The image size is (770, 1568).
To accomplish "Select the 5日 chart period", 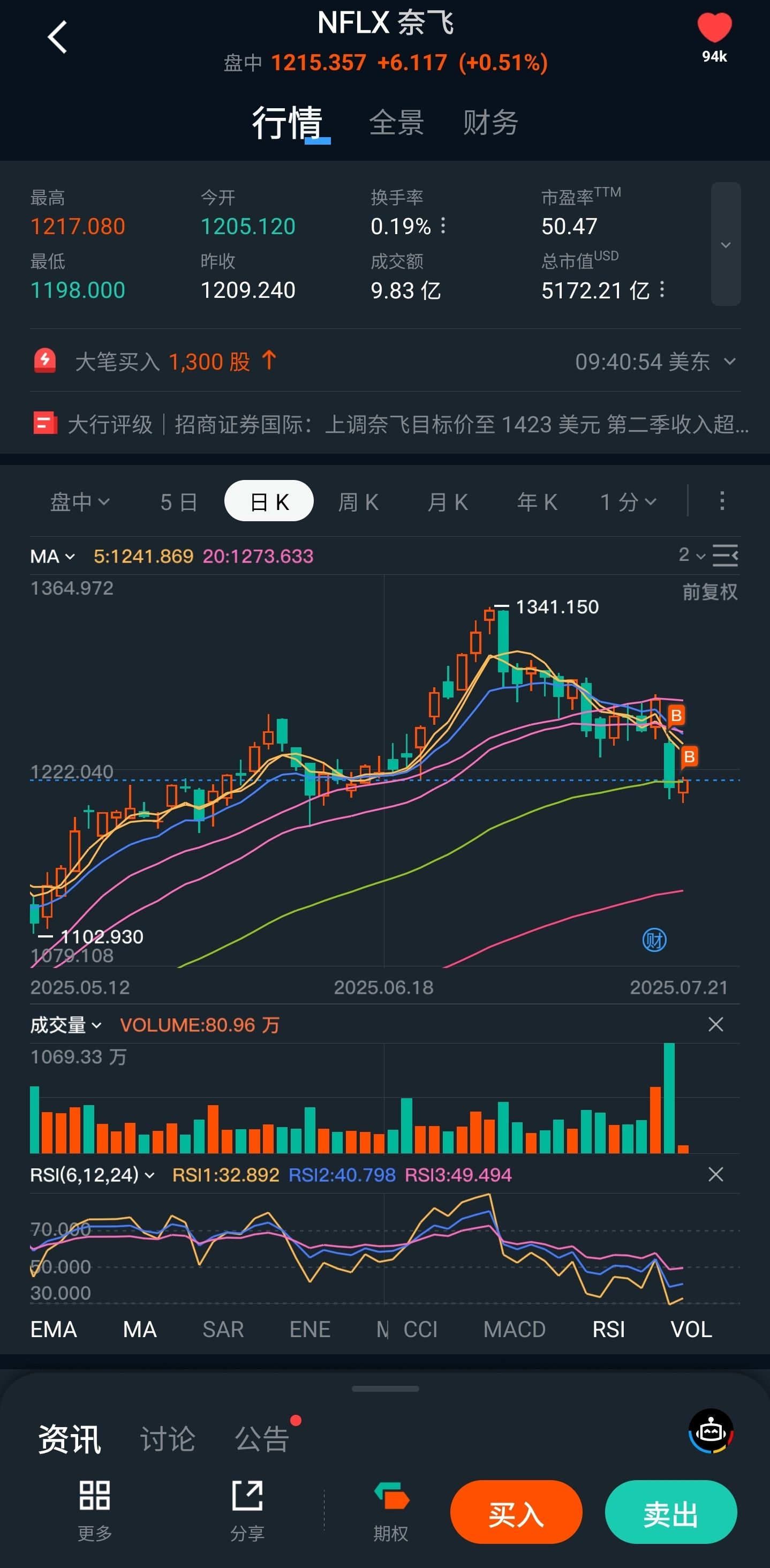I will click(x=178, y=502).
